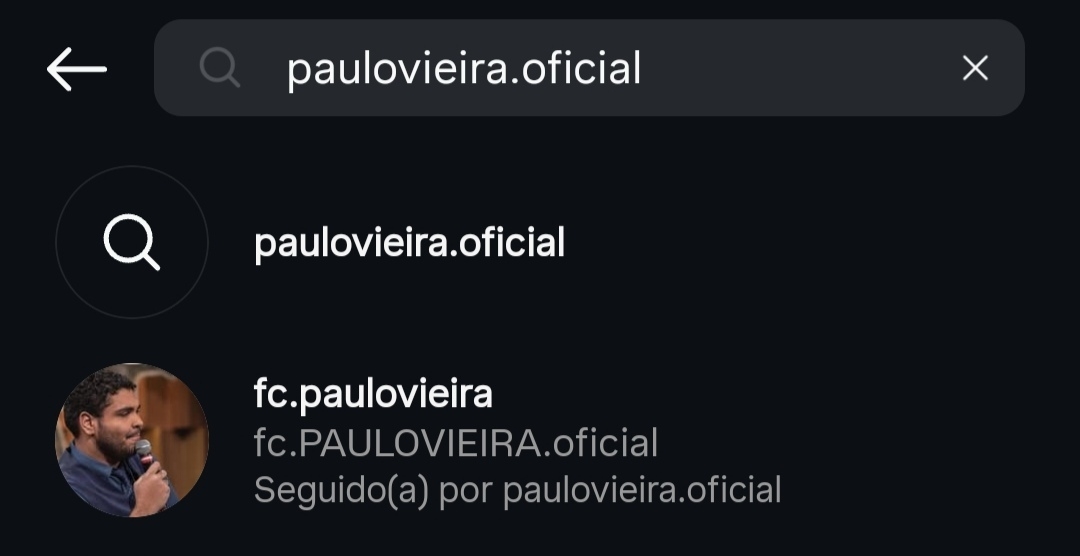This screenshot has width=1080, height=556.
Task: Clear the search text with the X
Action: point(974,69)
